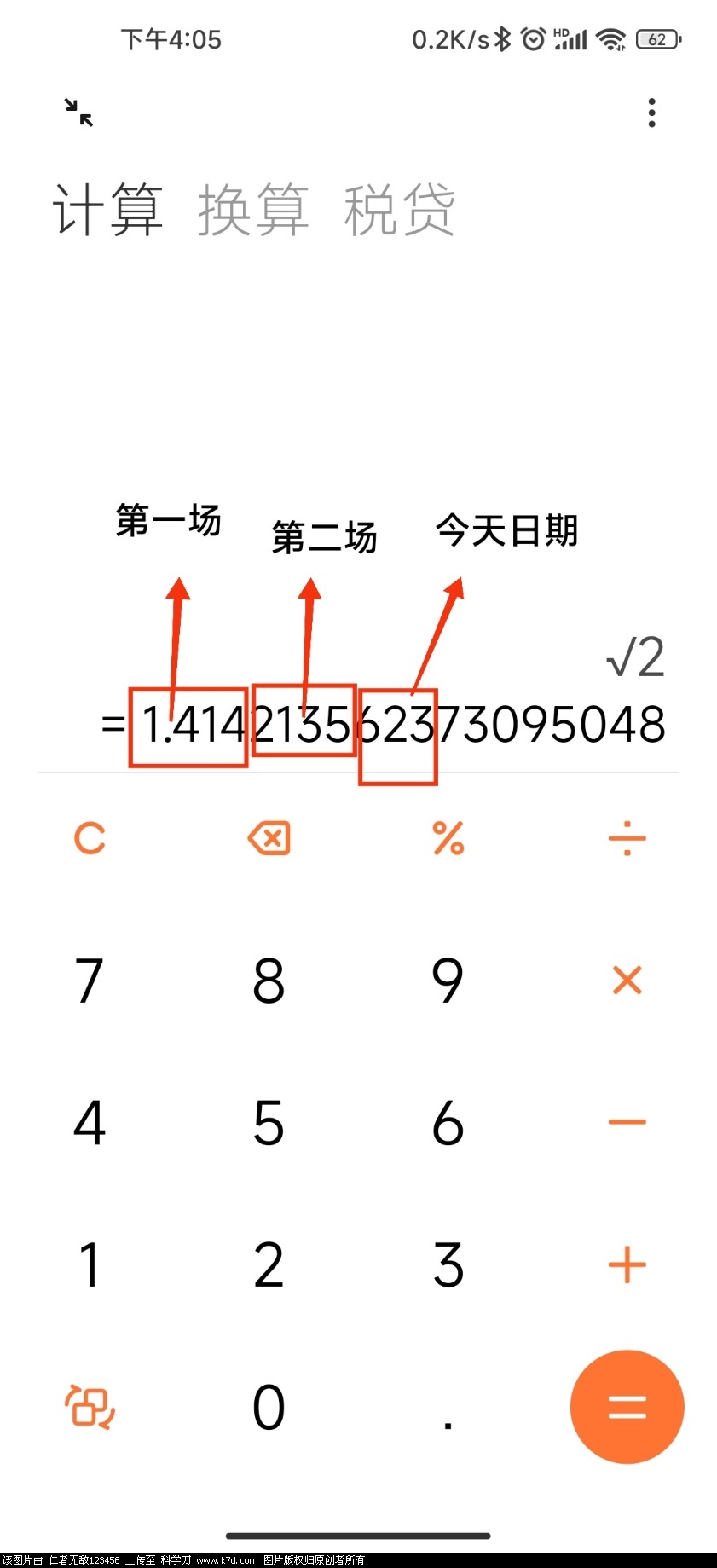
Task: Tap the multiply operator
Action: pos(627,981)
